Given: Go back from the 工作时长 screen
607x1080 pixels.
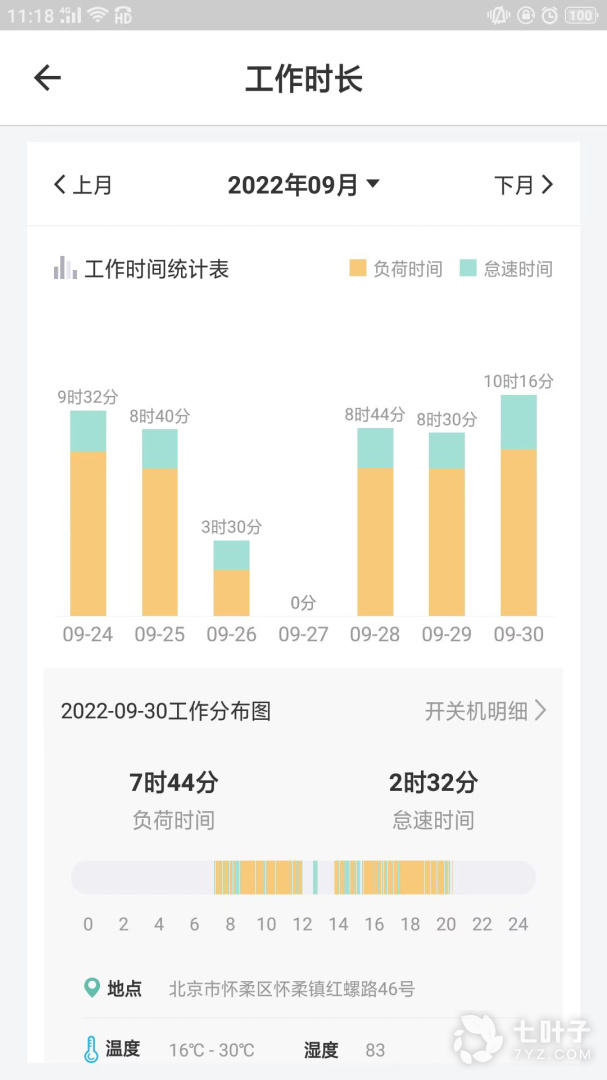Looking at the screenshot, I should 48,78.
